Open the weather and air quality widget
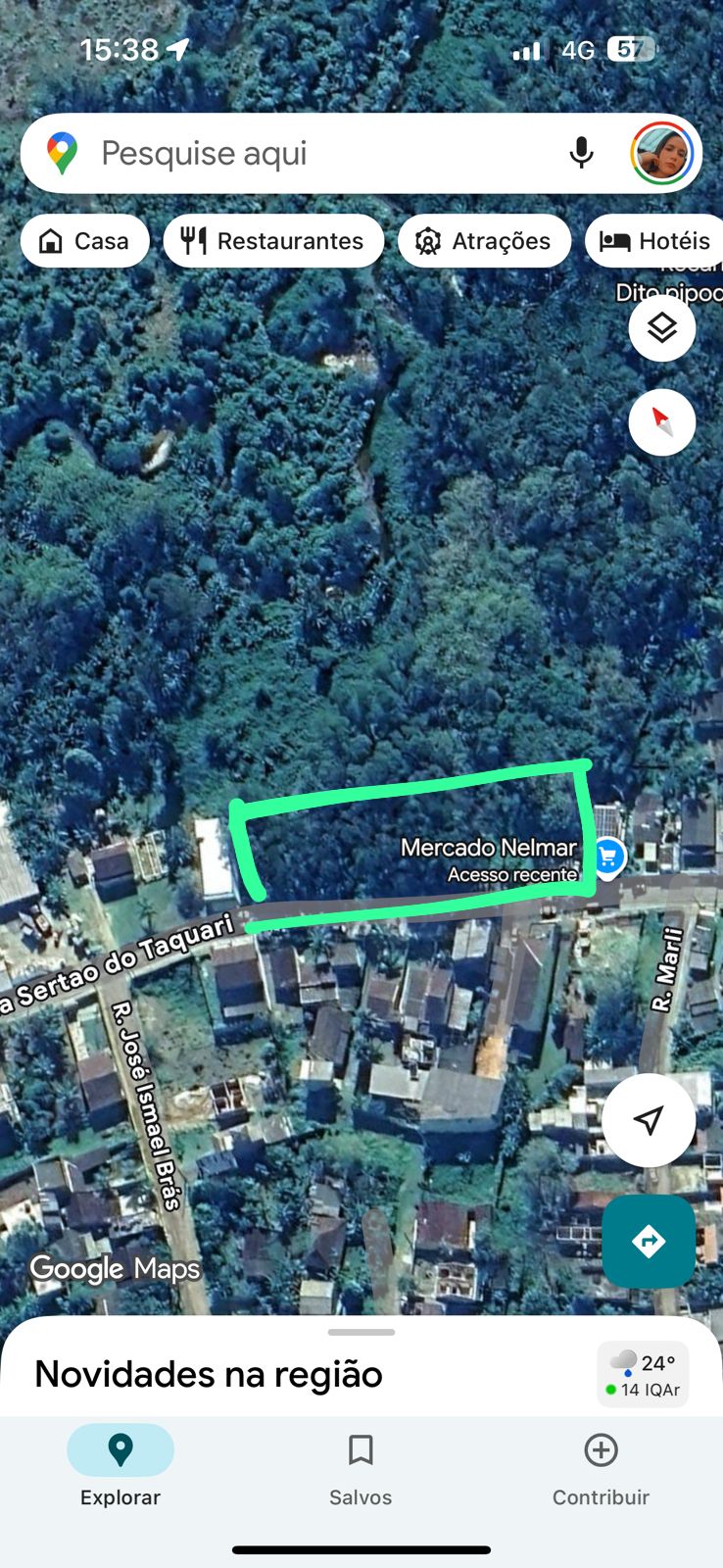723x1568 pixels. pyautogui.click(x=643, y=1375)
